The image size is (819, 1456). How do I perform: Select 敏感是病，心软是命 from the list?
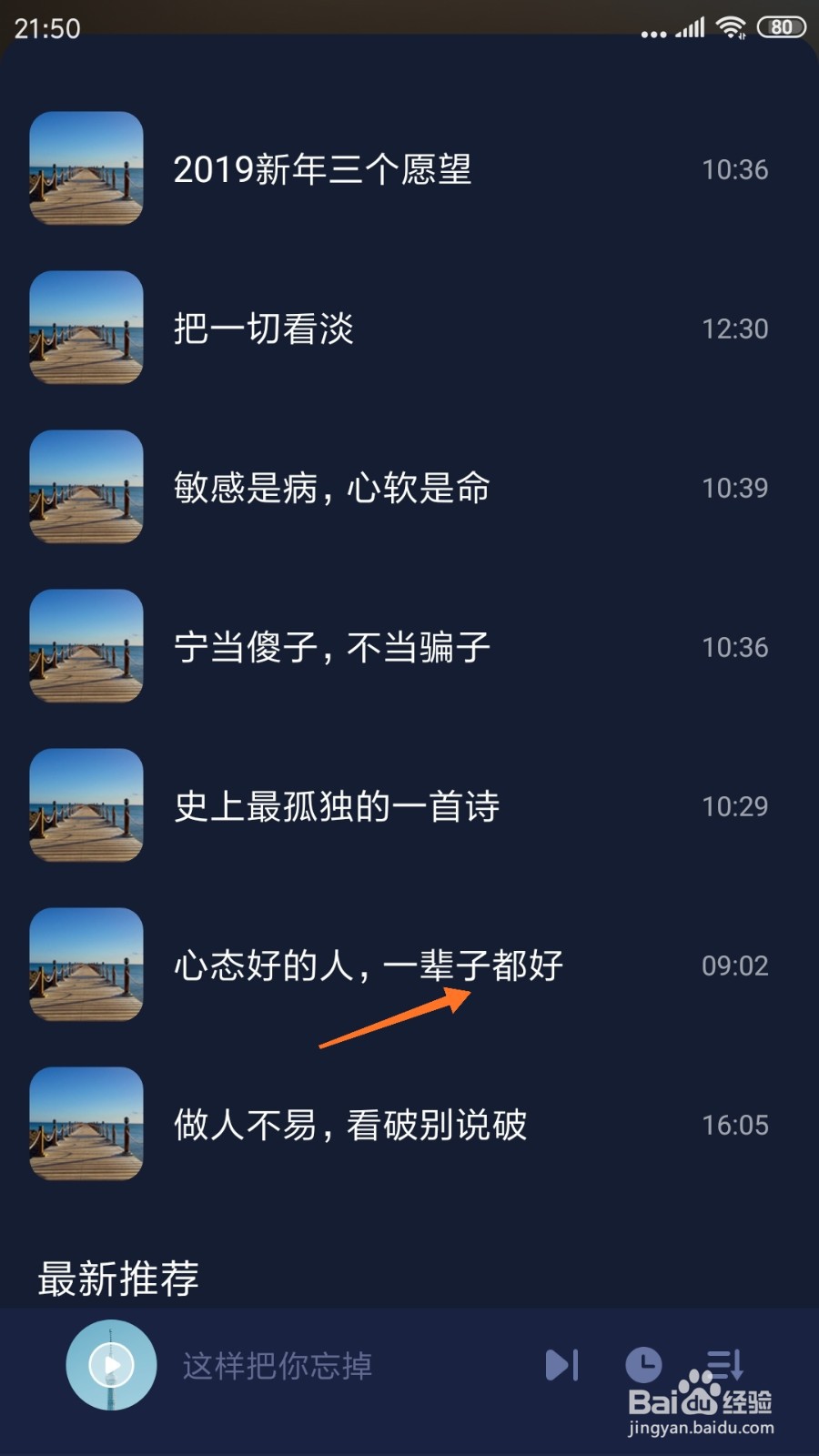(332, 488)
